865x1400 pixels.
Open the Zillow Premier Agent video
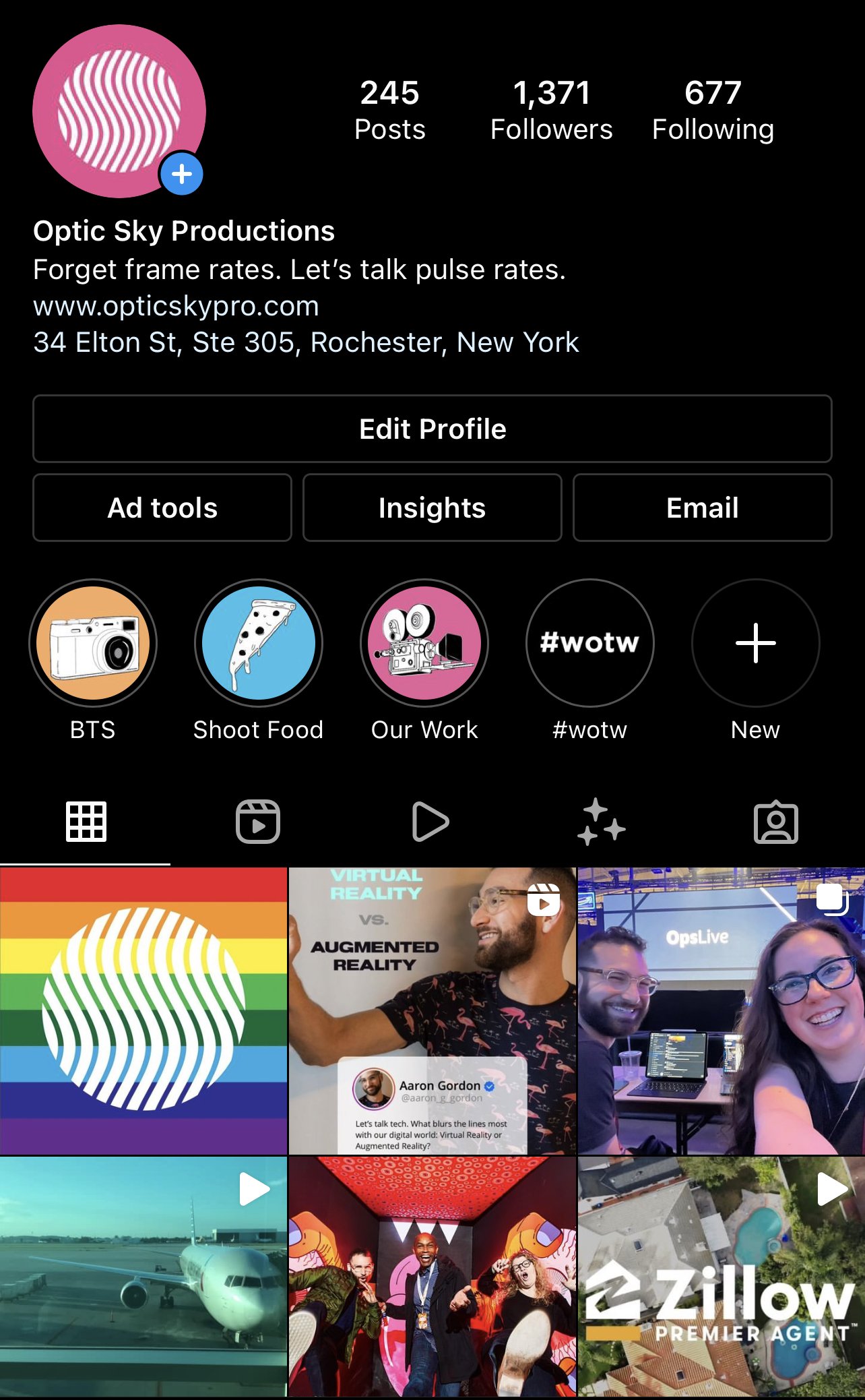pyautogui.click(x=721, y=1276)
